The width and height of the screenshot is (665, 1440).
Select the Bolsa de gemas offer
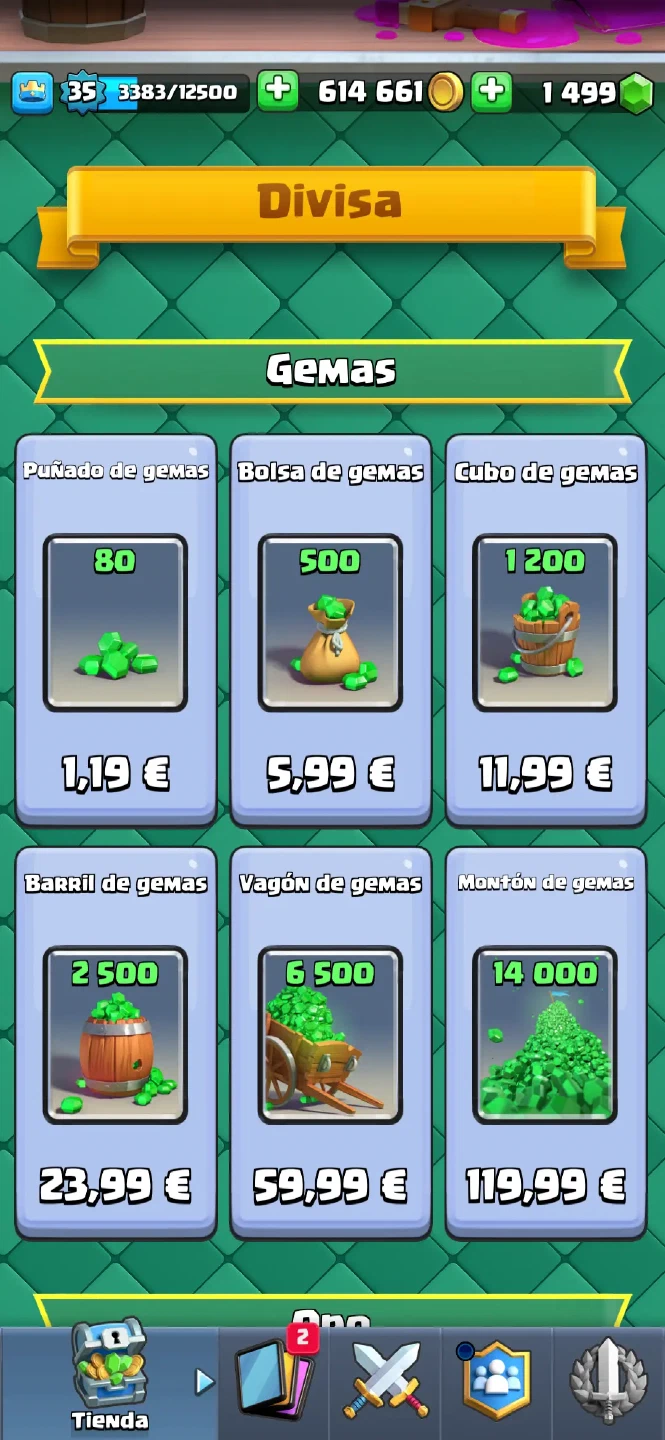click(x=330, y=630)
